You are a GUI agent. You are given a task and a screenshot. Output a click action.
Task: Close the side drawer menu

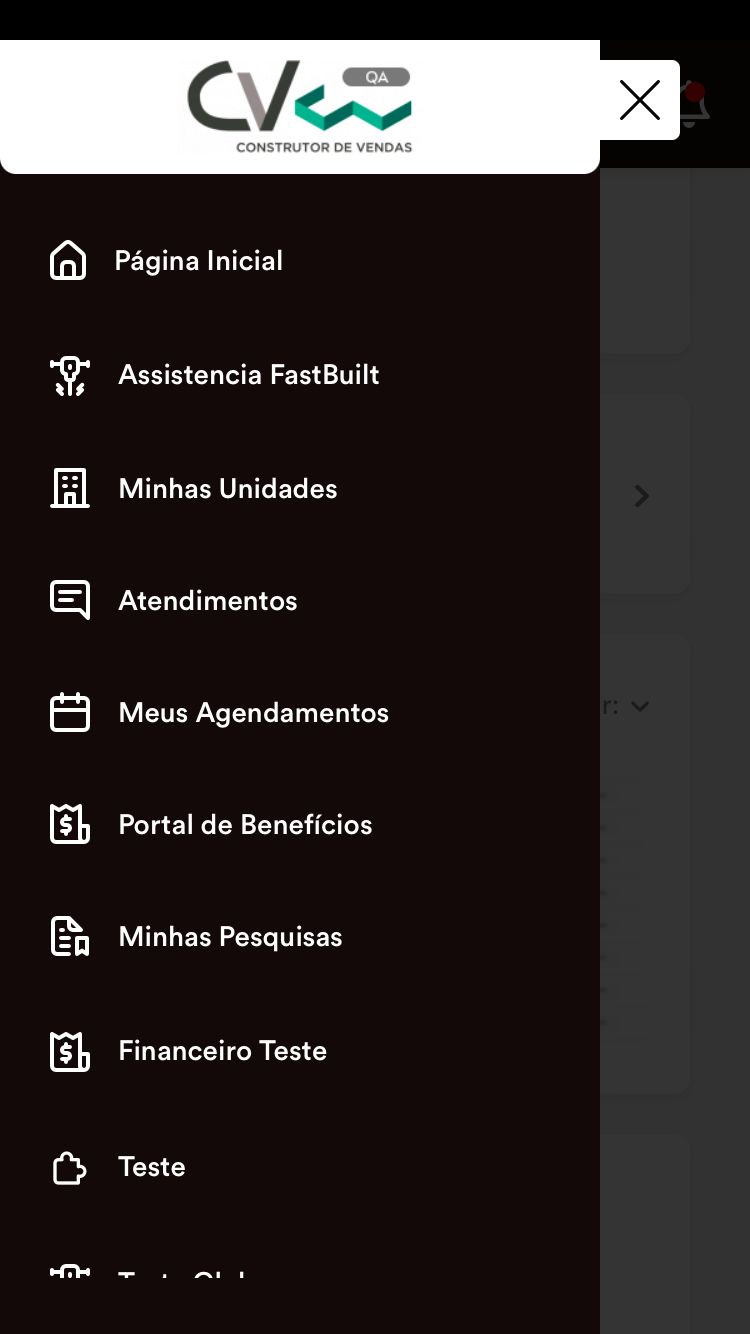click(x=640, y=100)
